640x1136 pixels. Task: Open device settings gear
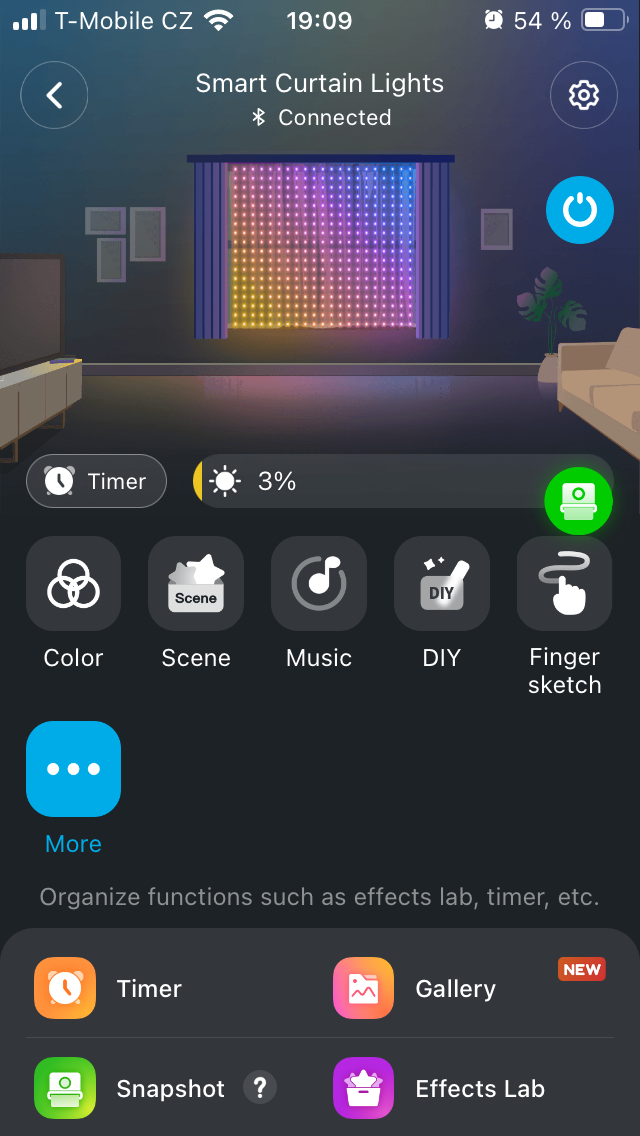coord(583,96)
